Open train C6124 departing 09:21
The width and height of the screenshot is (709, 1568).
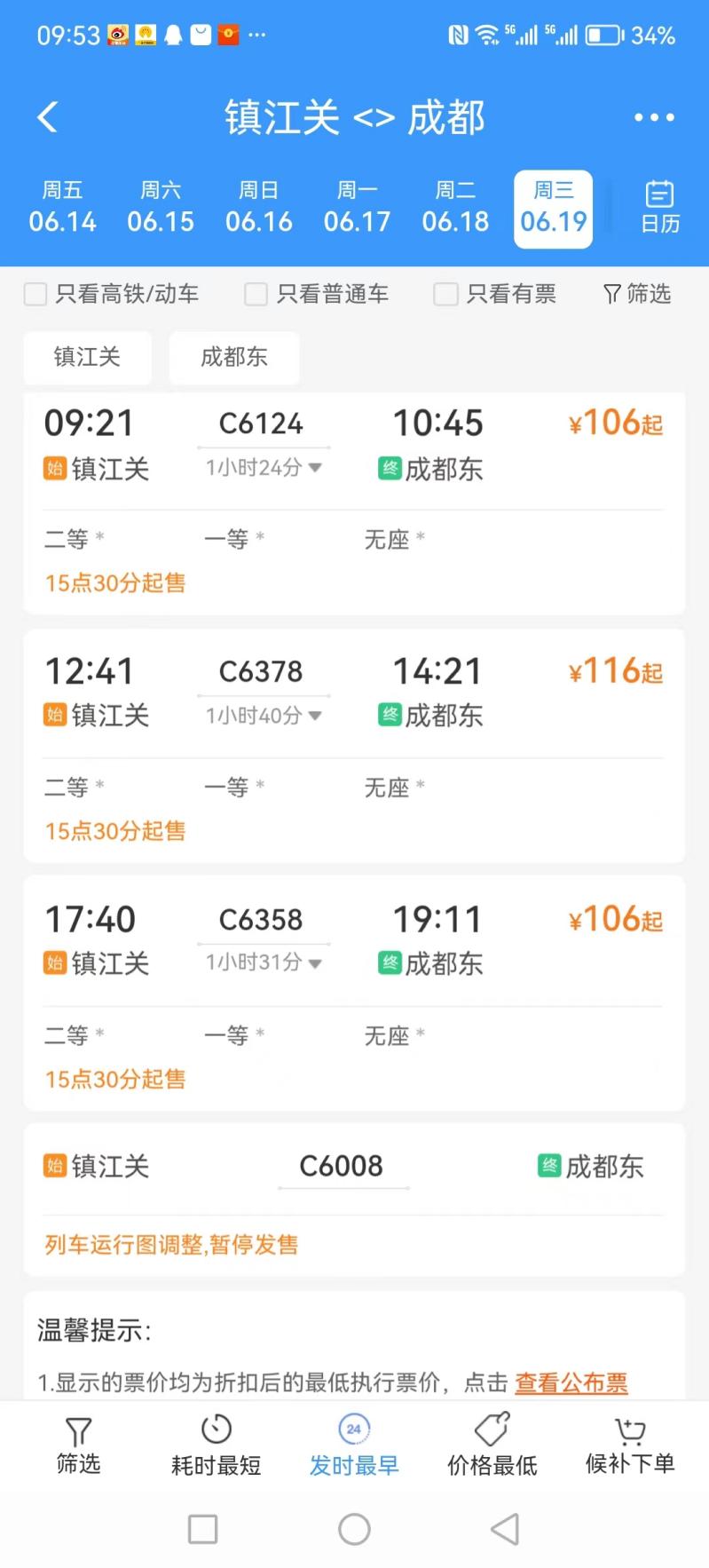coord(354,503)
